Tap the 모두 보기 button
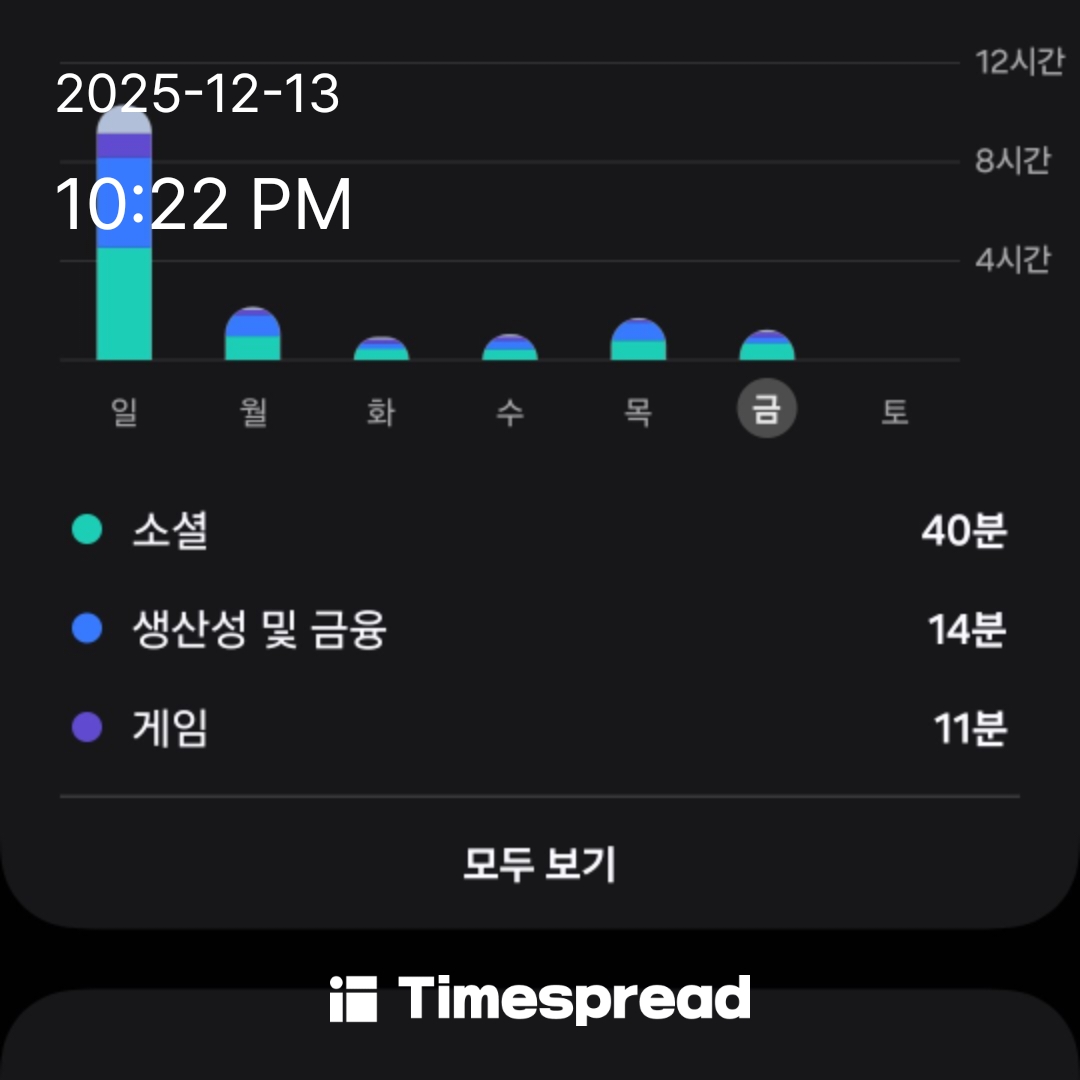This screenshot has height=1080, width=1080. tap(540, 864)
